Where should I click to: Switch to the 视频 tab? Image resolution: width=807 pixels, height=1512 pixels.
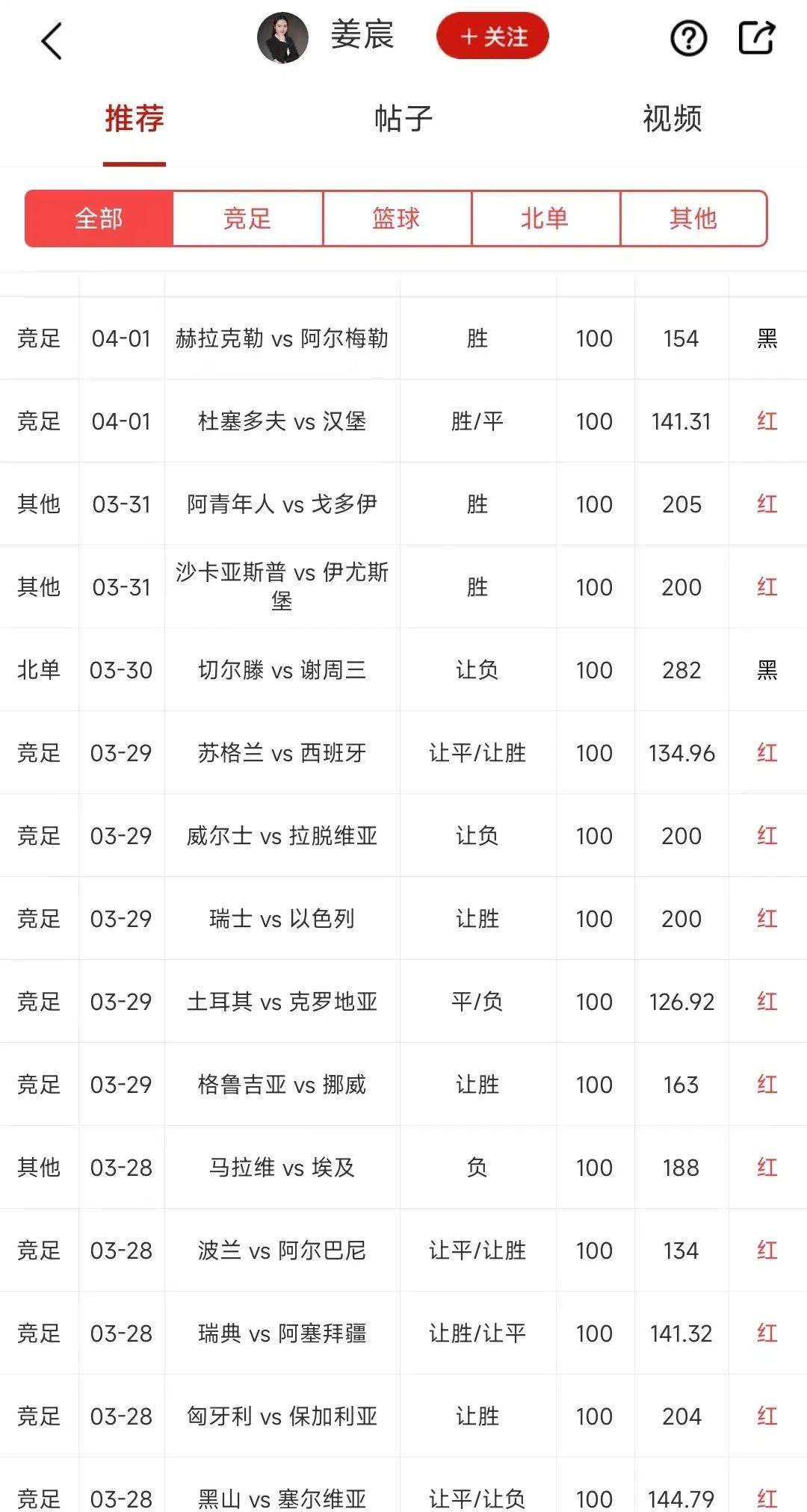pos(672,119)
